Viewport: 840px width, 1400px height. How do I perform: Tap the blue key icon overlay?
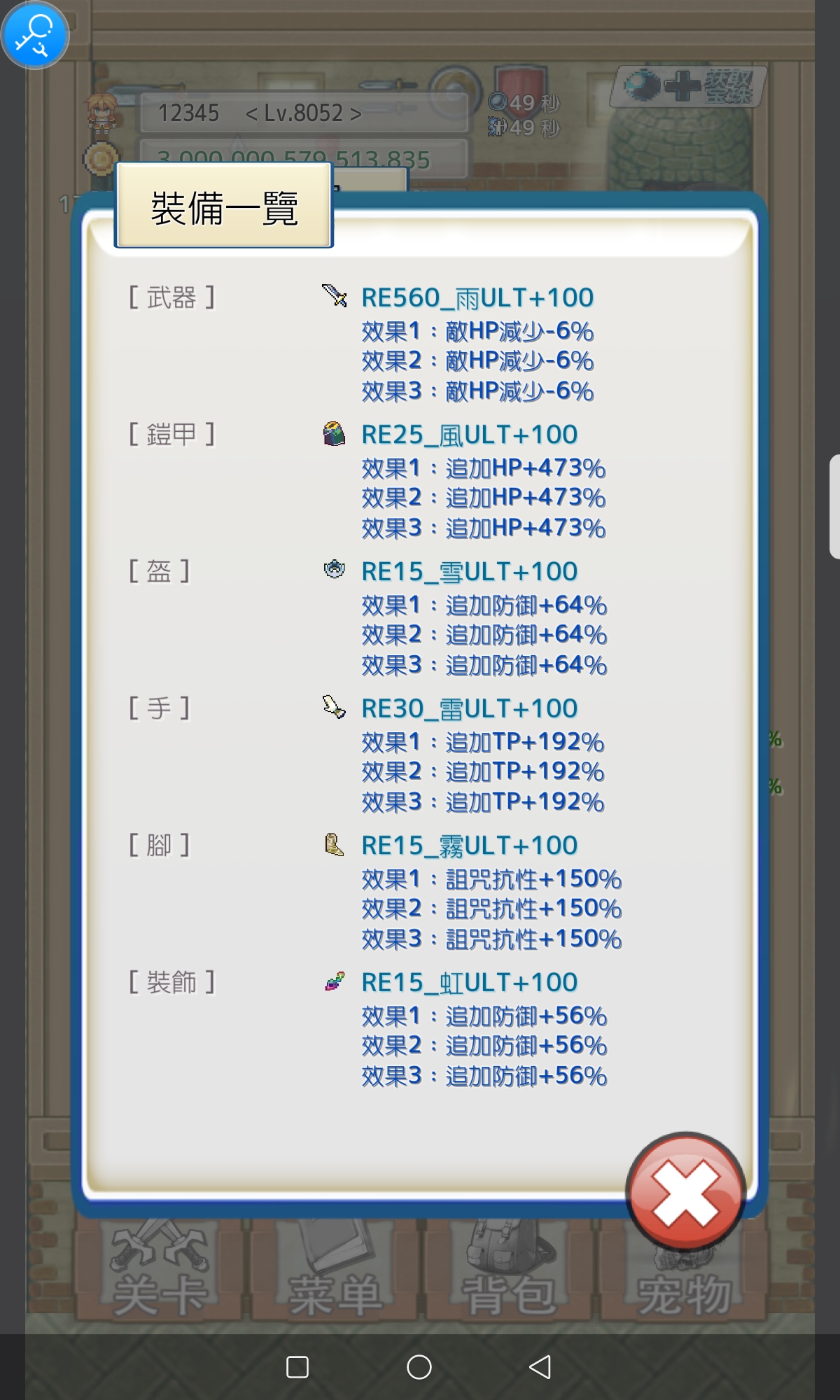[35, 35]
